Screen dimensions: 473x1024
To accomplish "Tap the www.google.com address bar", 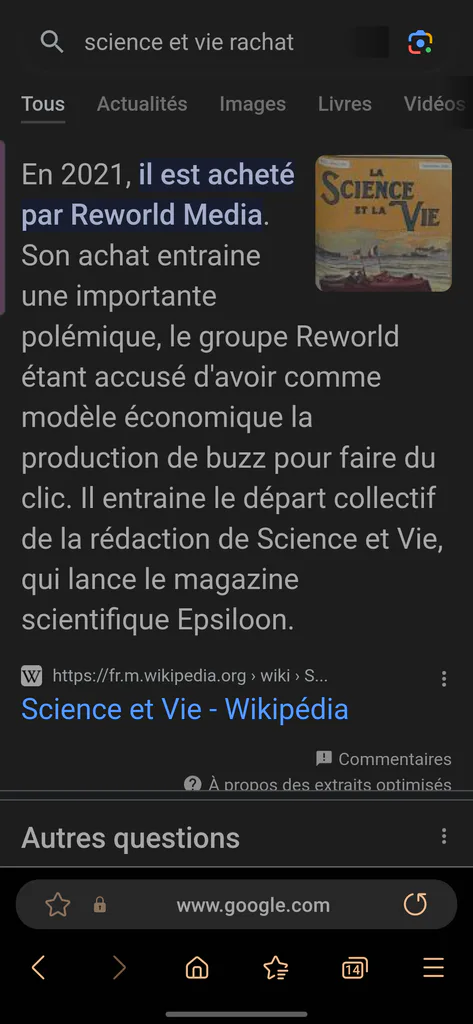I will pyautogui.click(x=253, y=905).
